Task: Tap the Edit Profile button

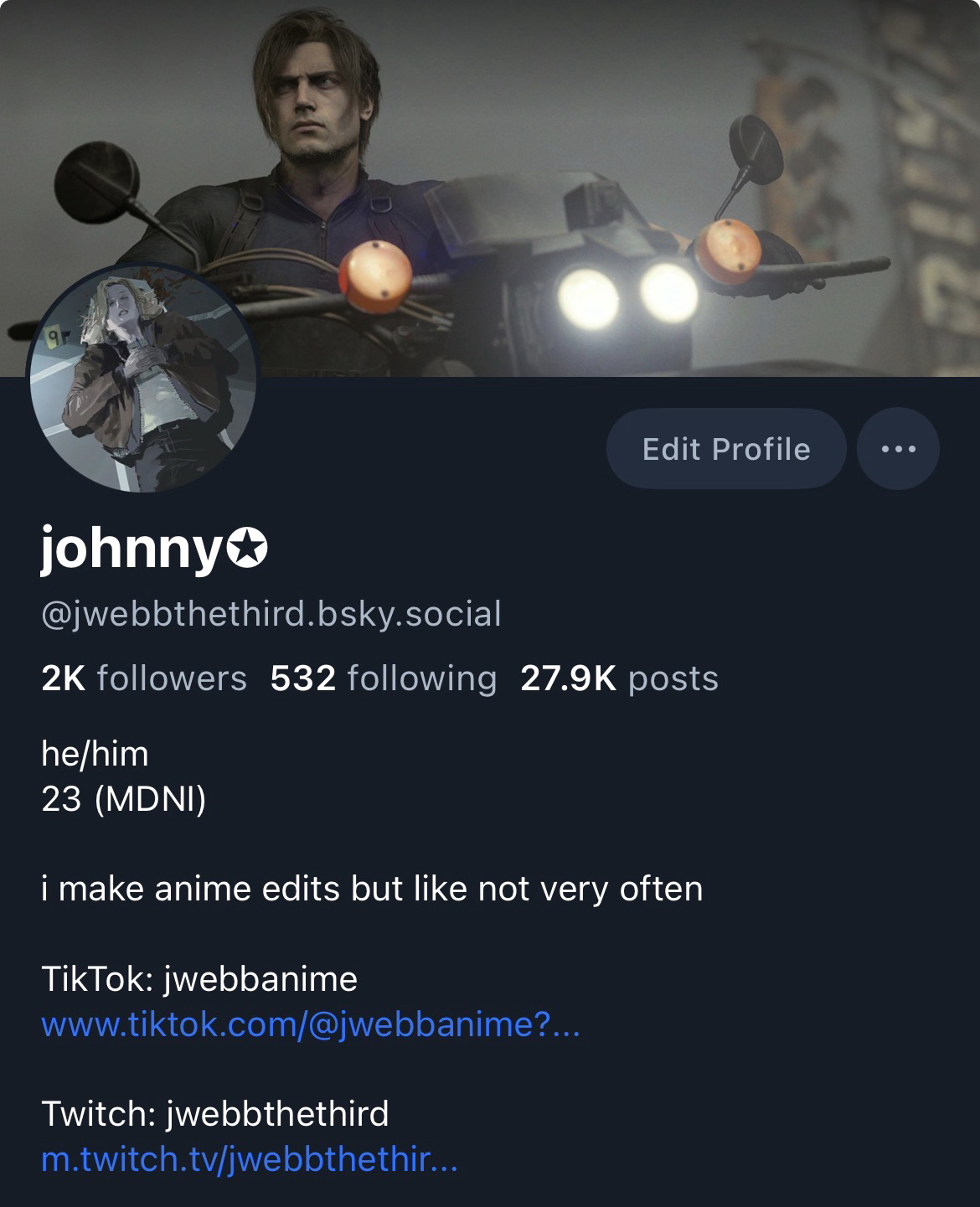Action: click(725, 449)
